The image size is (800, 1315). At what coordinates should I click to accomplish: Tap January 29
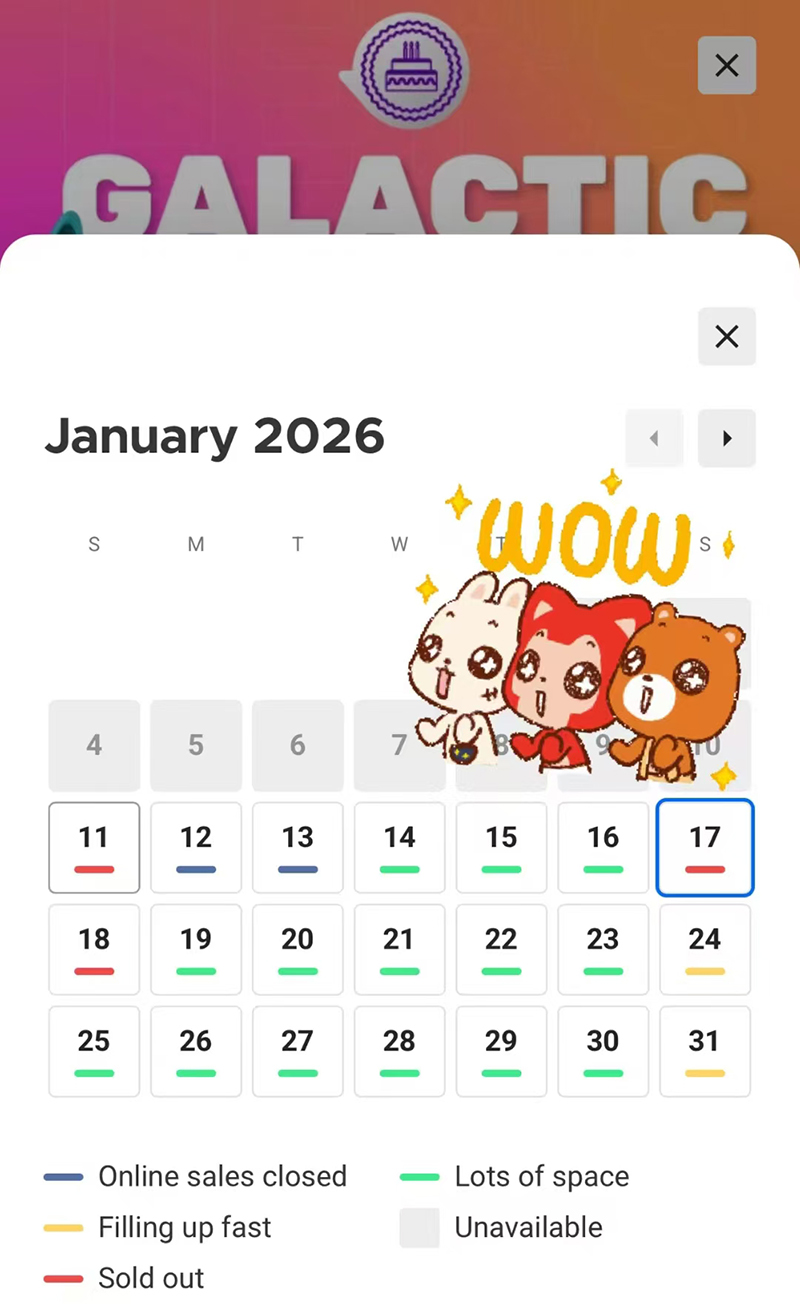[501, 1051]
